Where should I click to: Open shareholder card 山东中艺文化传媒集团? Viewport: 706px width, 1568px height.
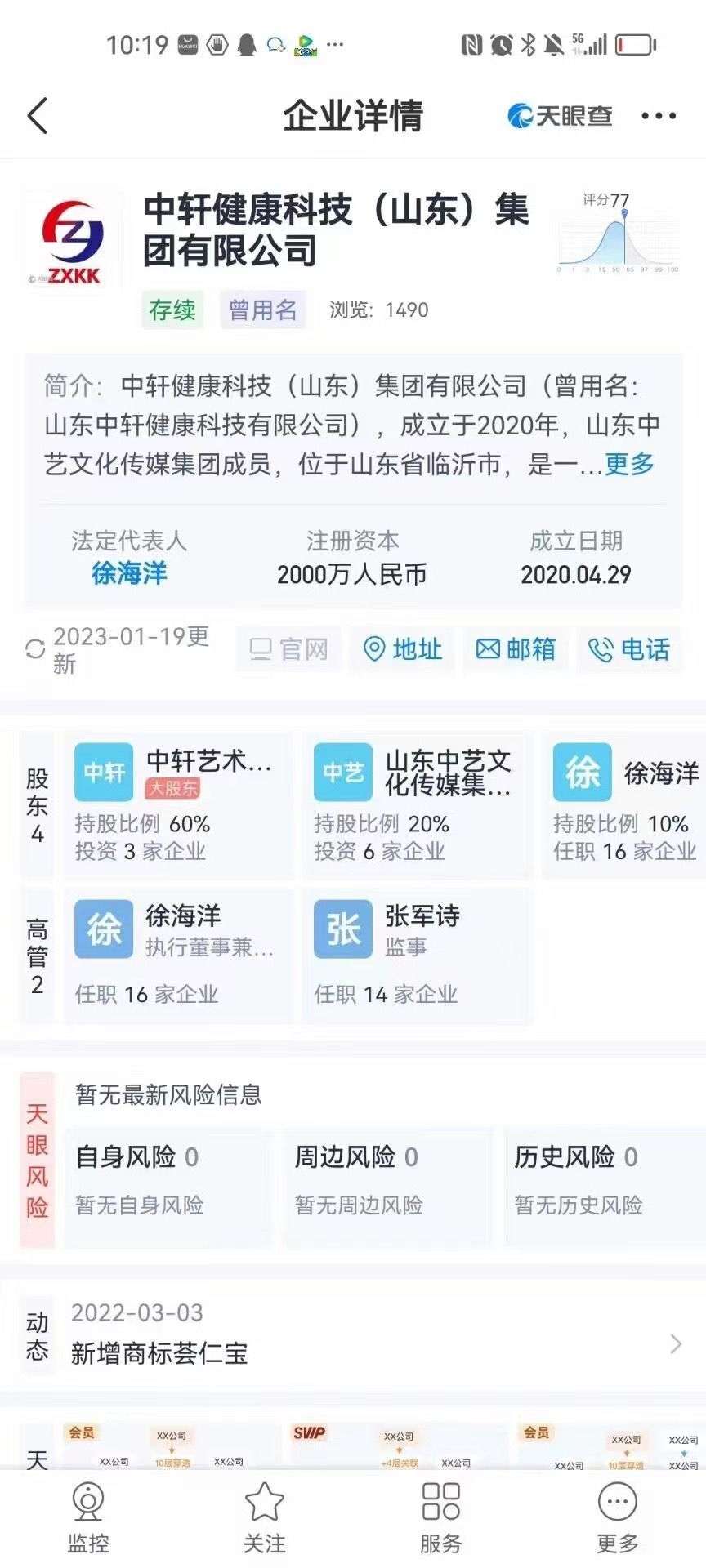point(417,804)
